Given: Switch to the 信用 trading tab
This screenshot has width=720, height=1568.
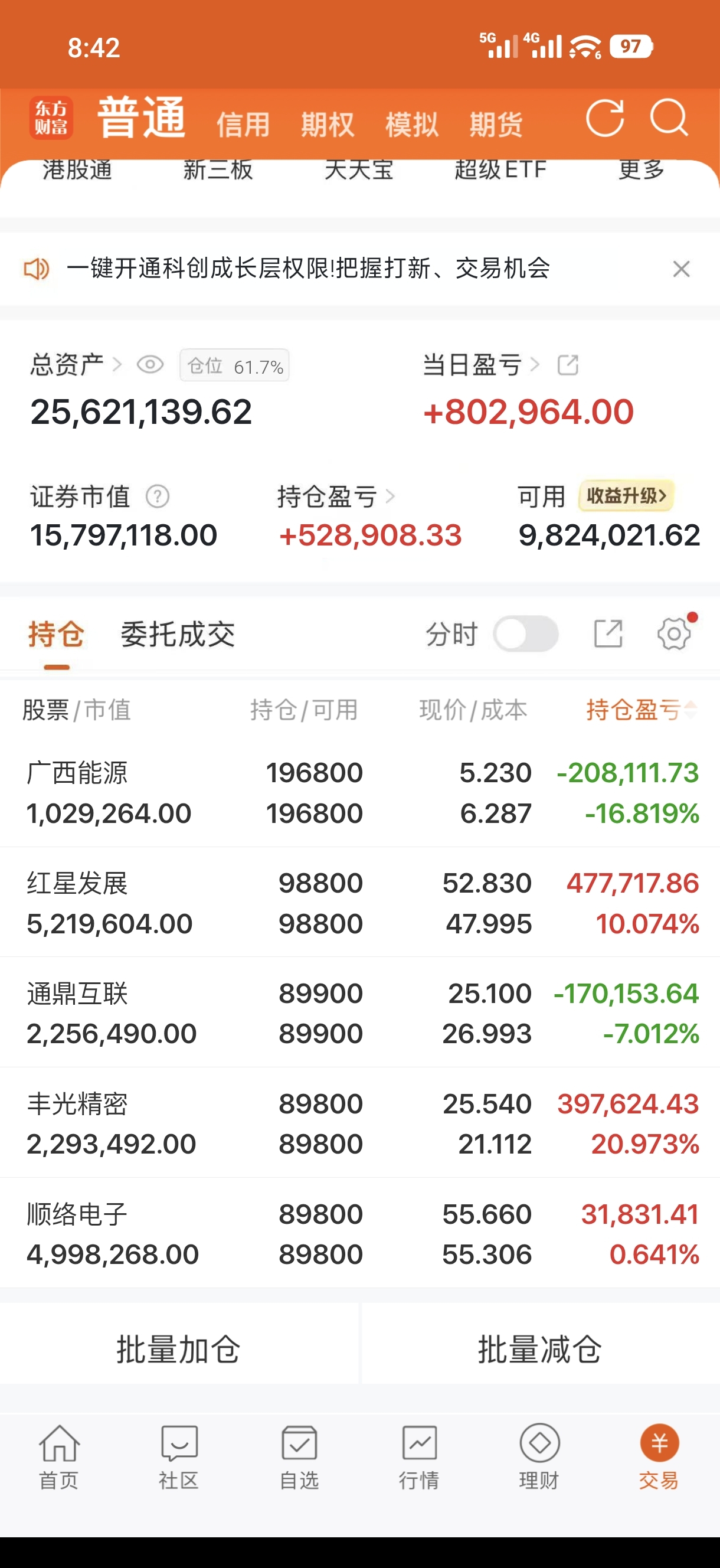Looking at the screenshot, I should click(244, 125).
